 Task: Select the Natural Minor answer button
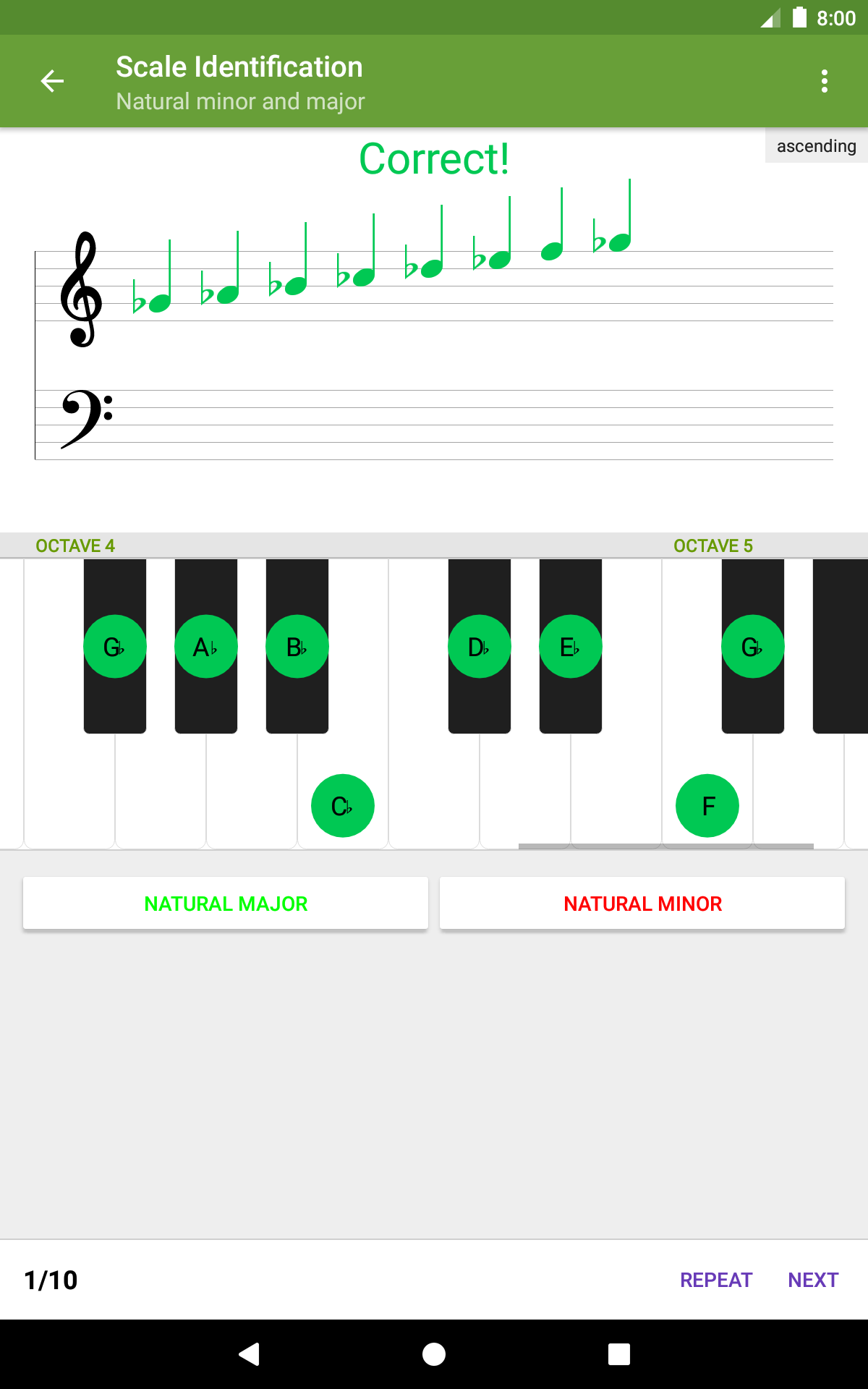click(x=642, y=903)
